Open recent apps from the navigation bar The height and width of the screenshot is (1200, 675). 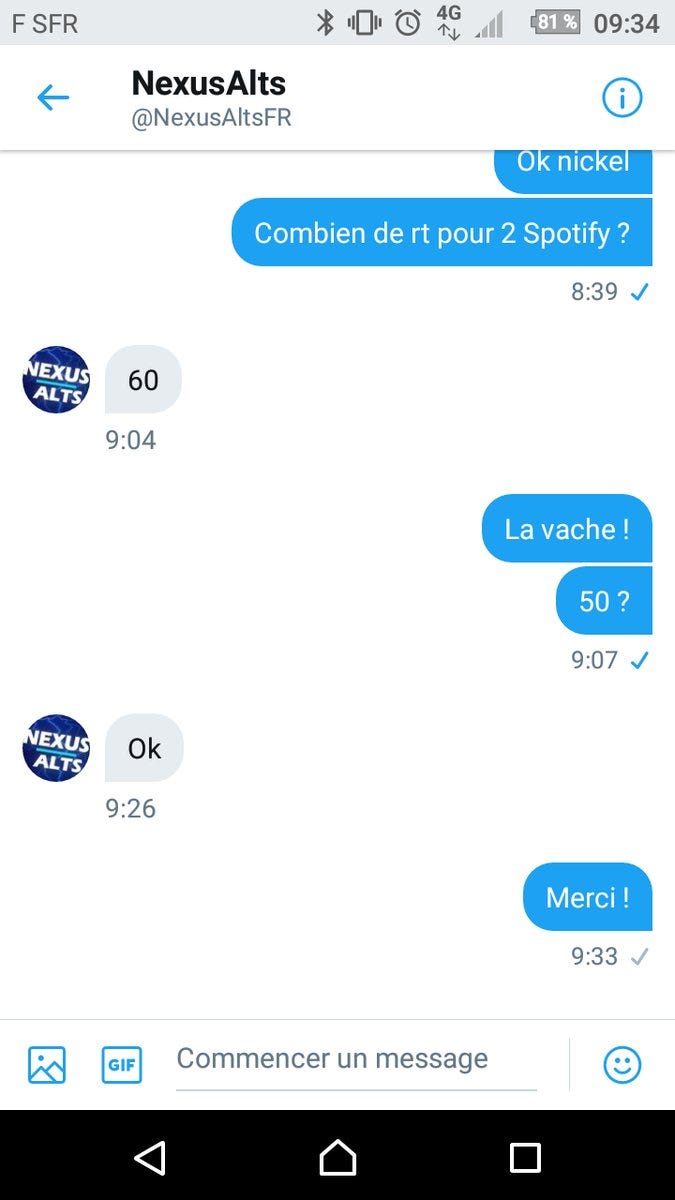[525, 1157]
